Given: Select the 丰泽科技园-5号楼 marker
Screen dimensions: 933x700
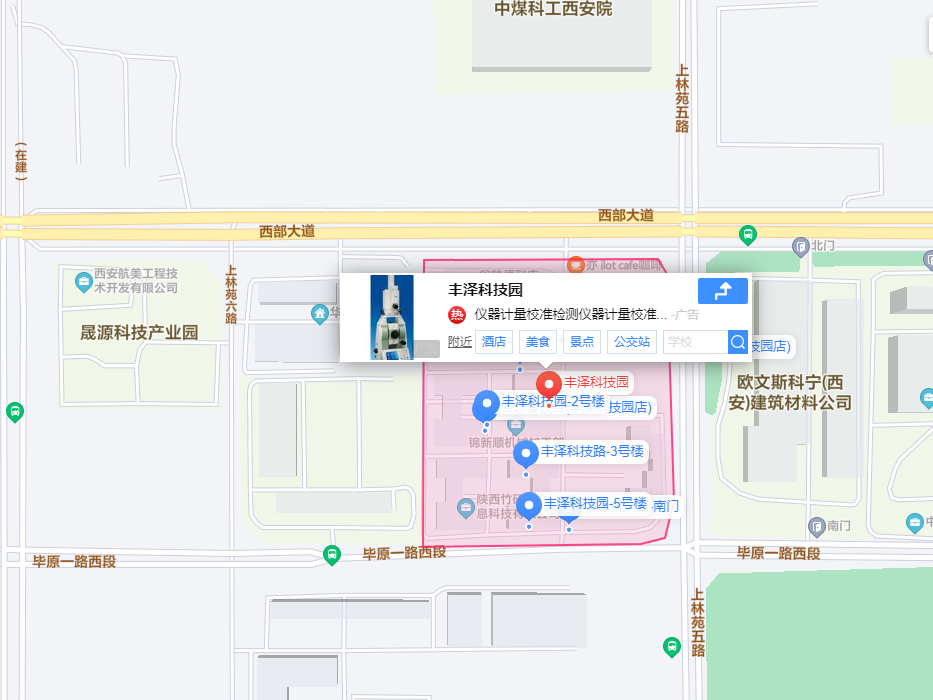Looking at the screenshot, I should 529,505.
